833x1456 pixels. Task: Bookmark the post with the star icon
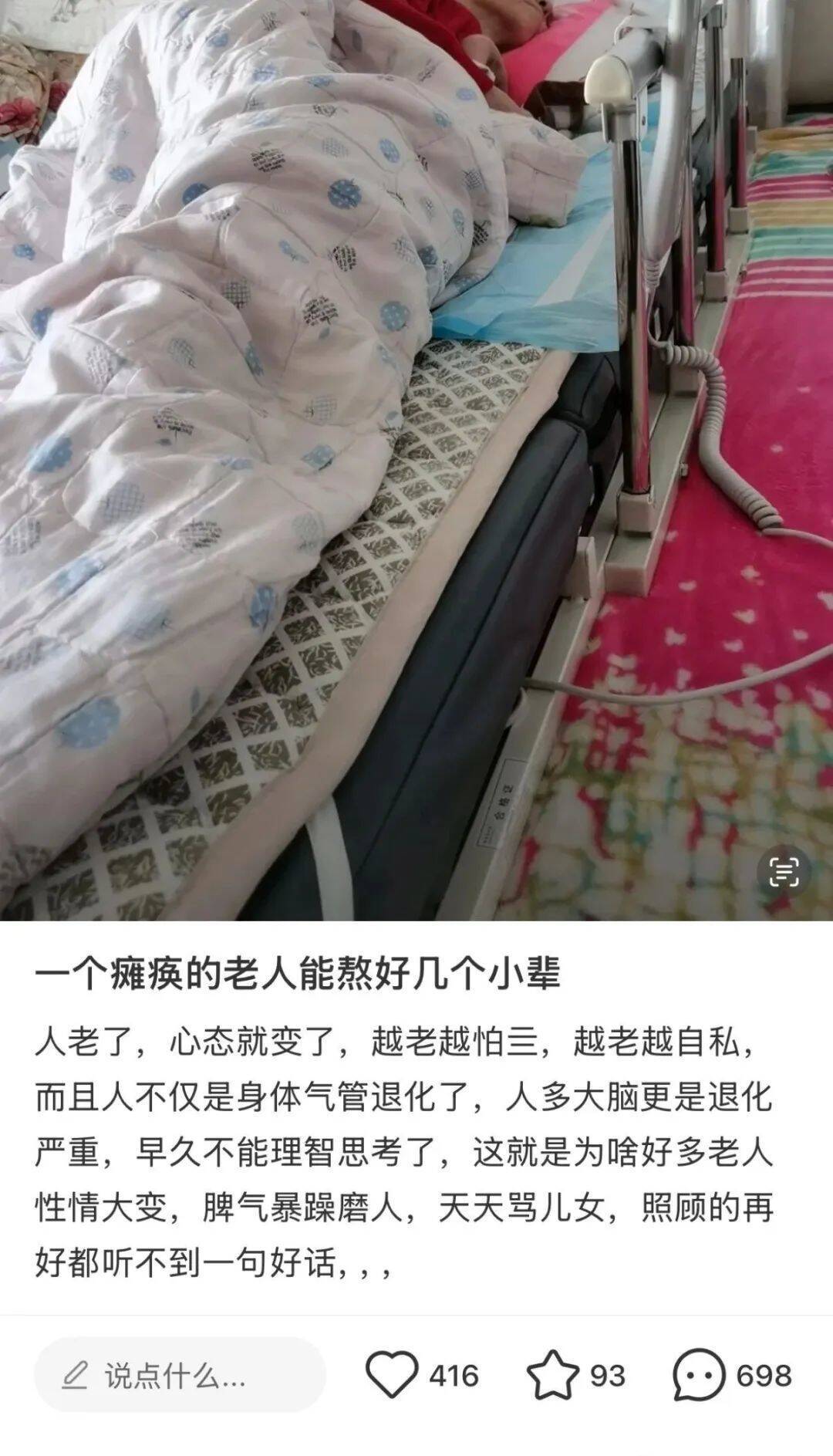coord(552,1375)
